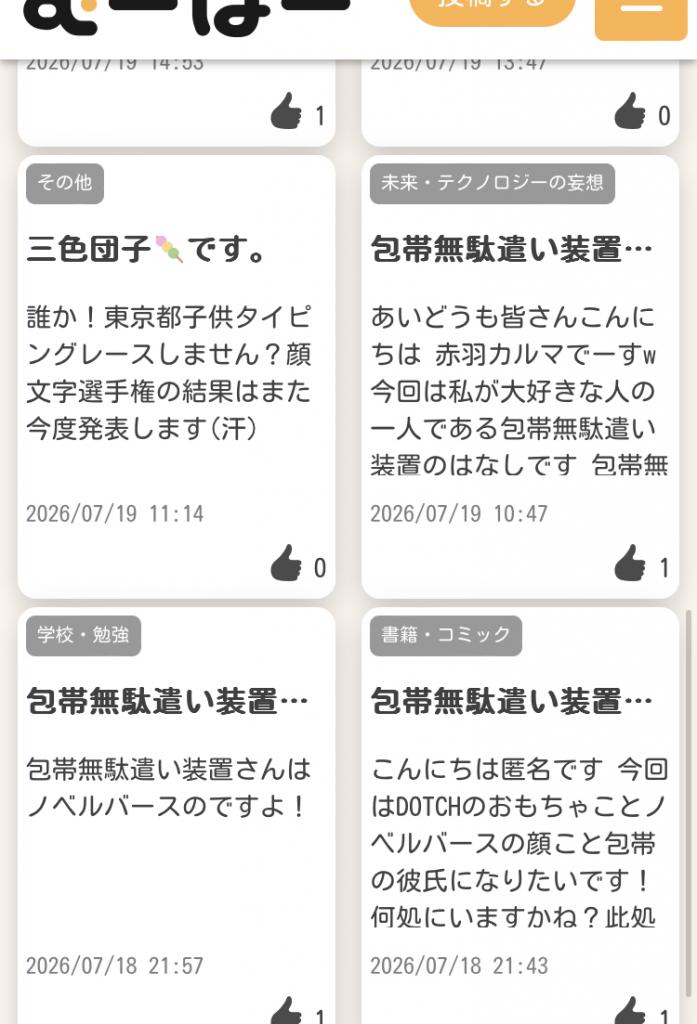Select the 未来・テクノロジーの妄想 tag

pos(492,183)
